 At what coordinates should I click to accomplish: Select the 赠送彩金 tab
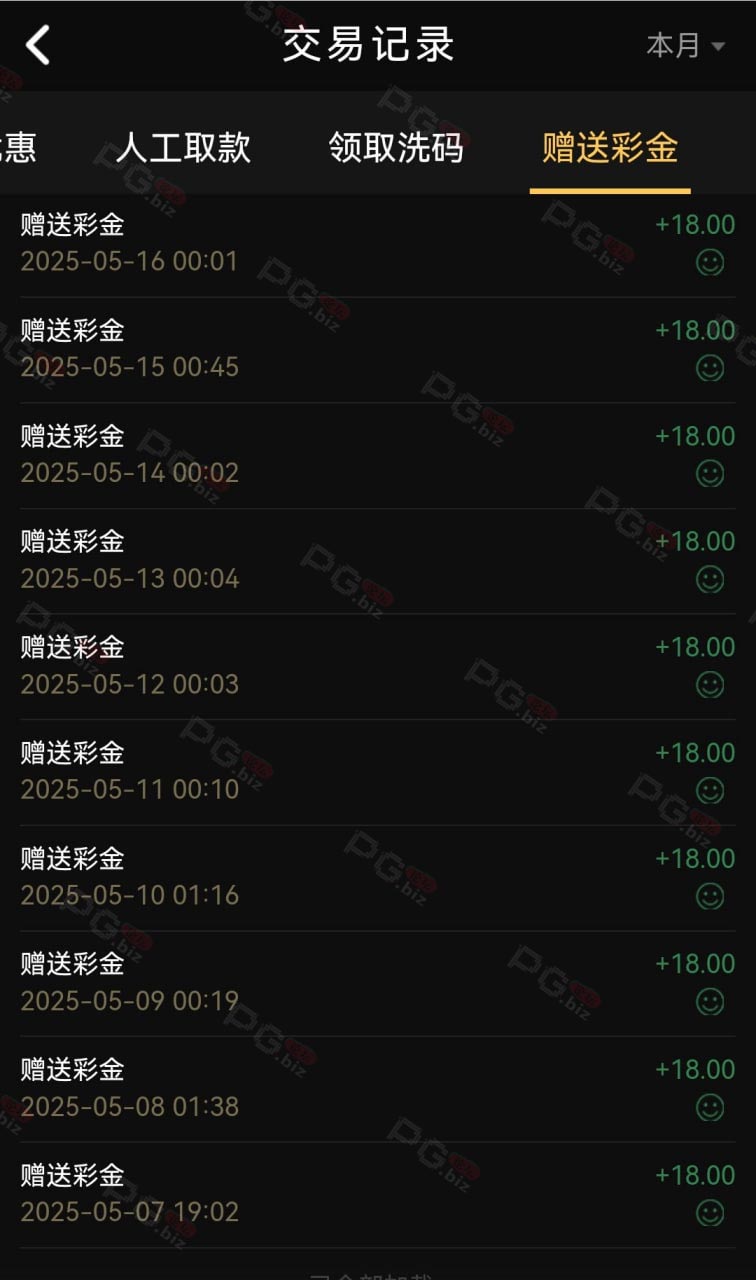pyautogui.click(x=610, y=148)
